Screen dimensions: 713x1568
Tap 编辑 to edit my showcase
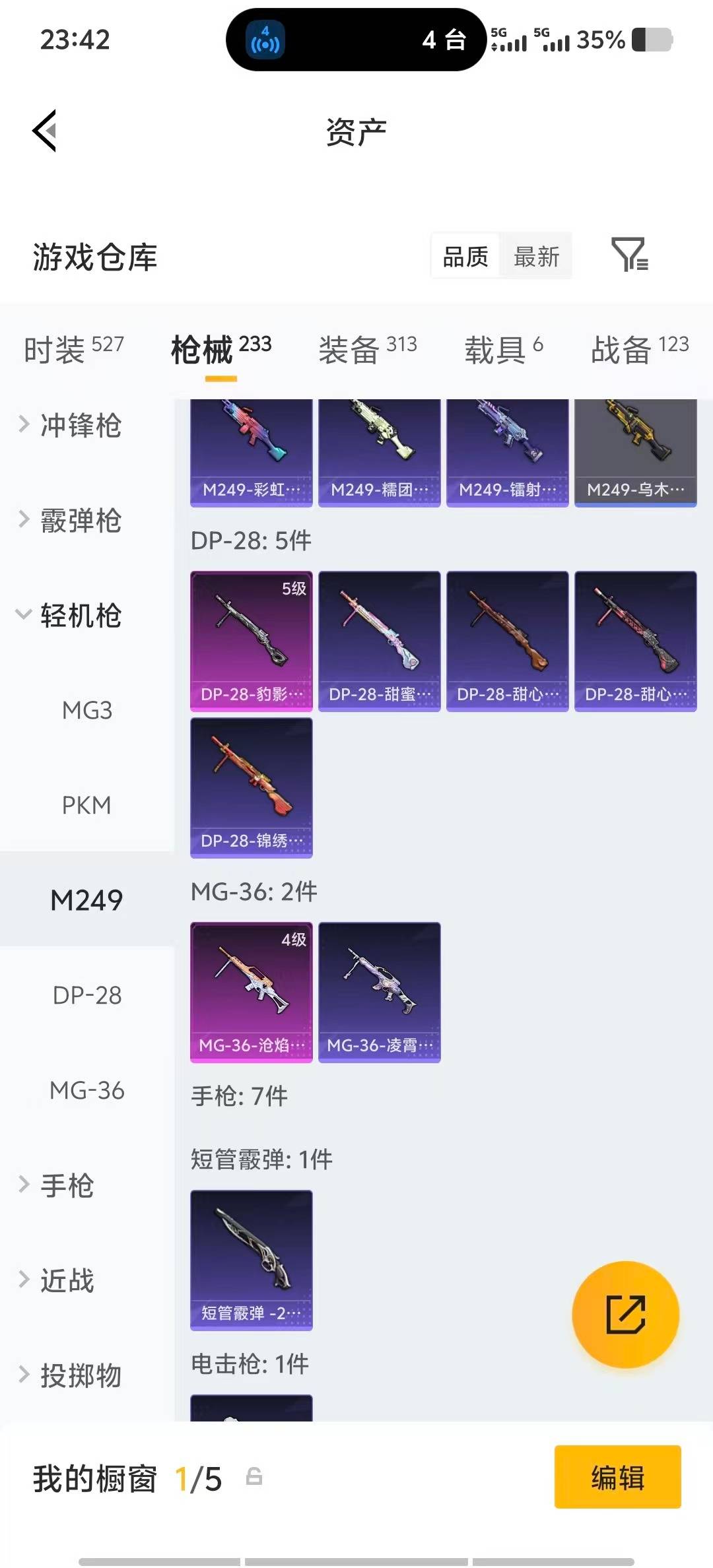click(x=617, y=1477)
